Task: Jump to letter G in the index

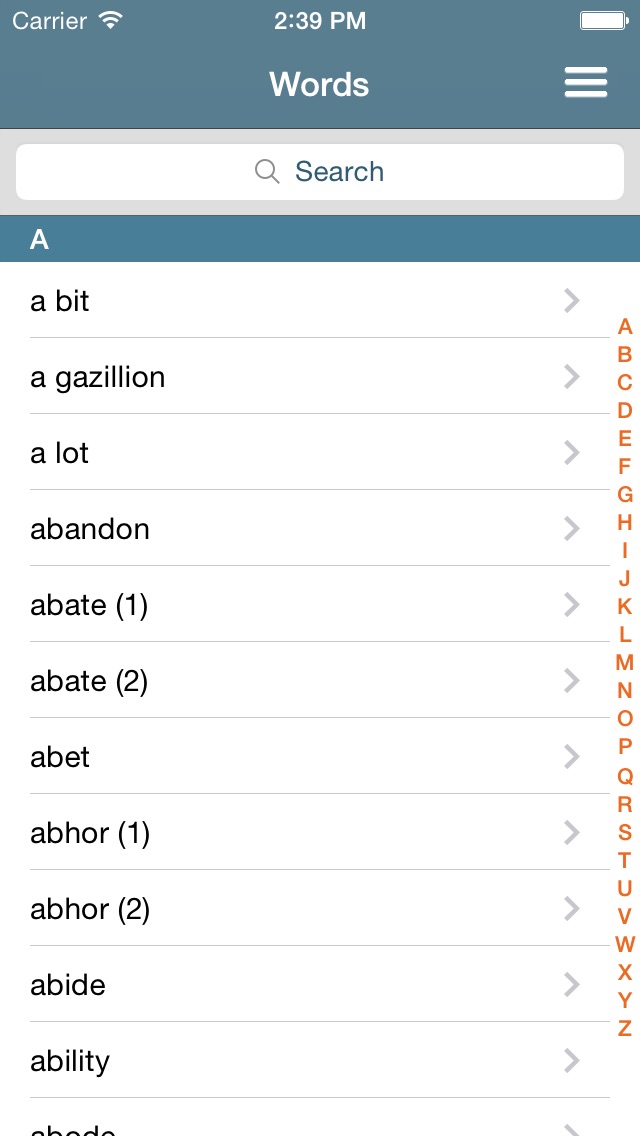Action: tap(624, 494)
